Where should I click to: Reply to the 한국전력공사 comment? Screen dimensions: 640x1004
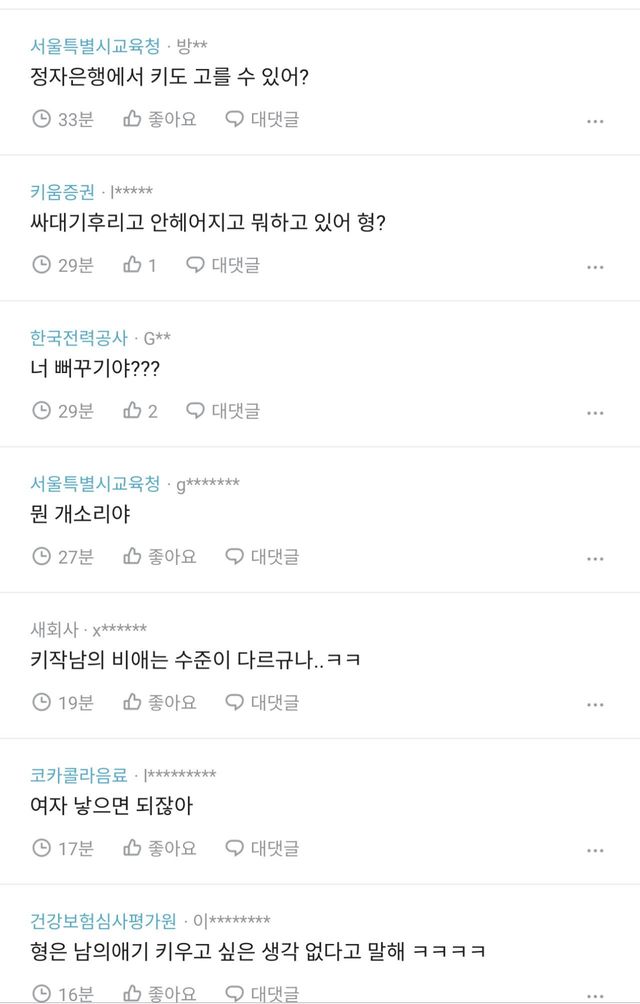tap(223, 411)
